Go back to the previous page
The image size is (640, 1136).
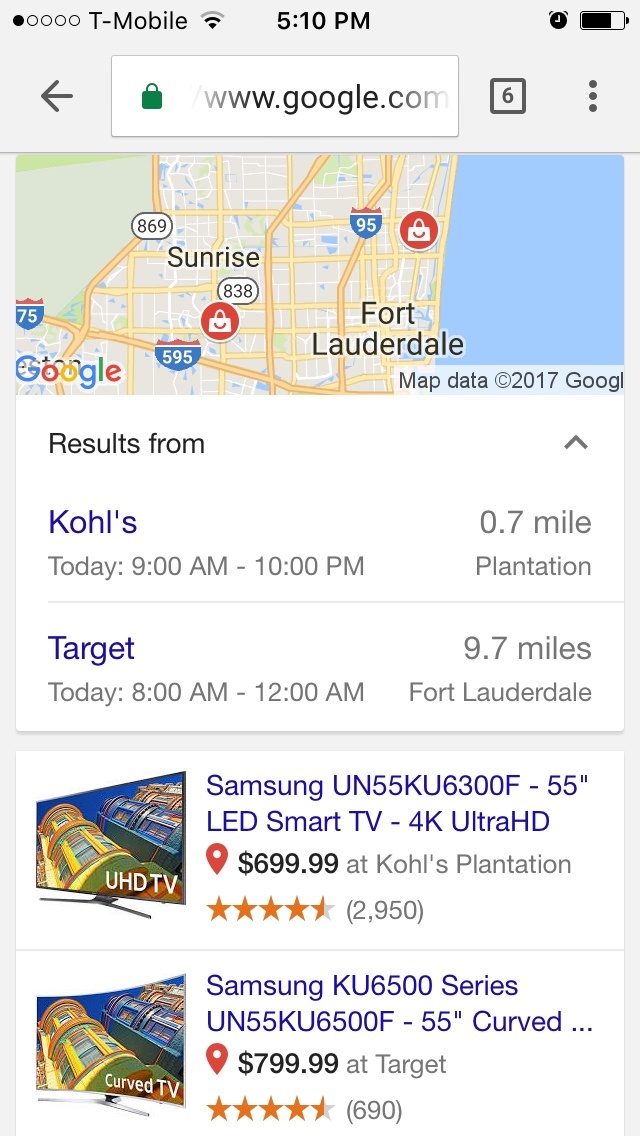click(57, 96)
